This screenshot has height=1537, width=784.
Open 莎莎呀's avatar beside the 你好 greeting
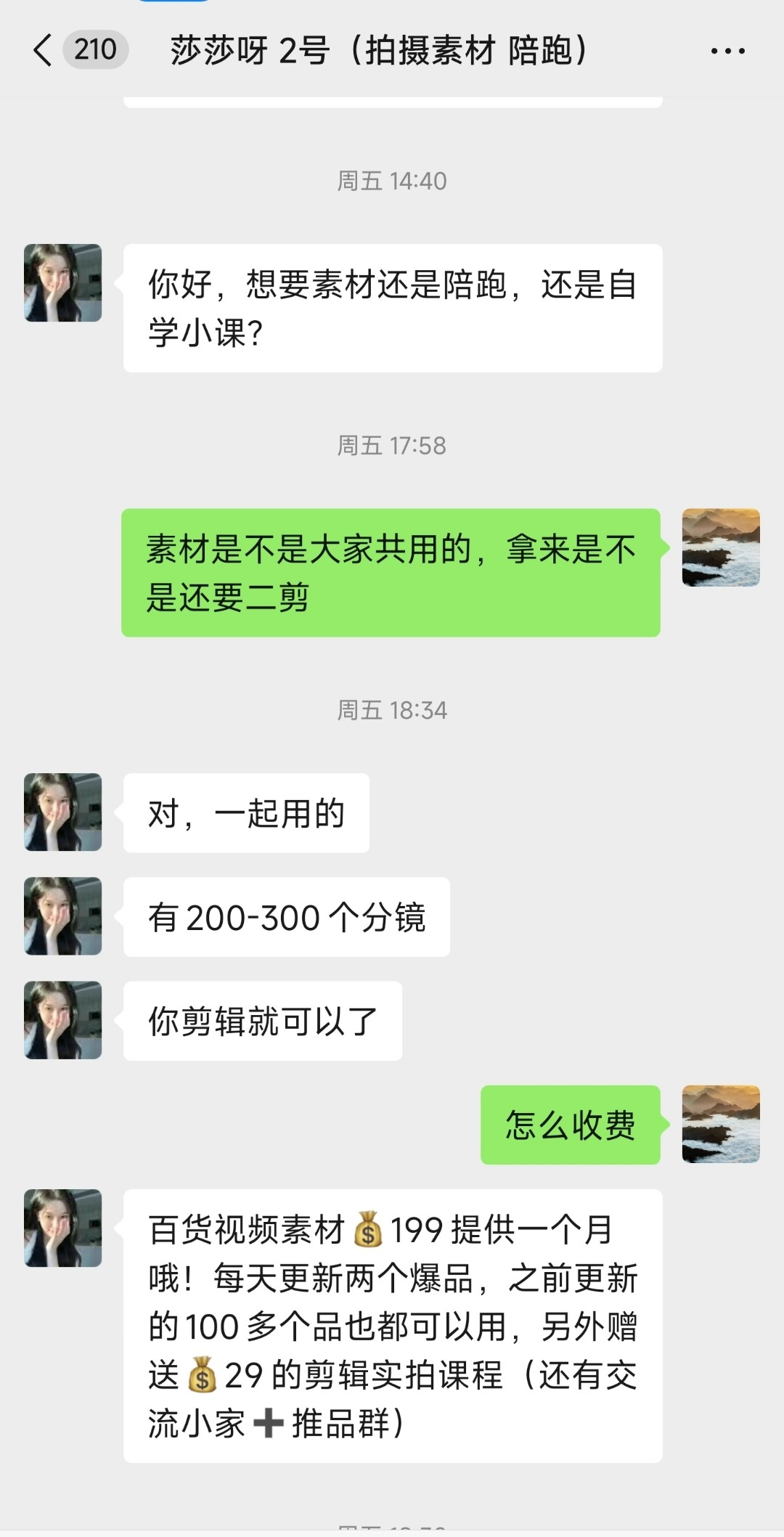pos(63,283)
